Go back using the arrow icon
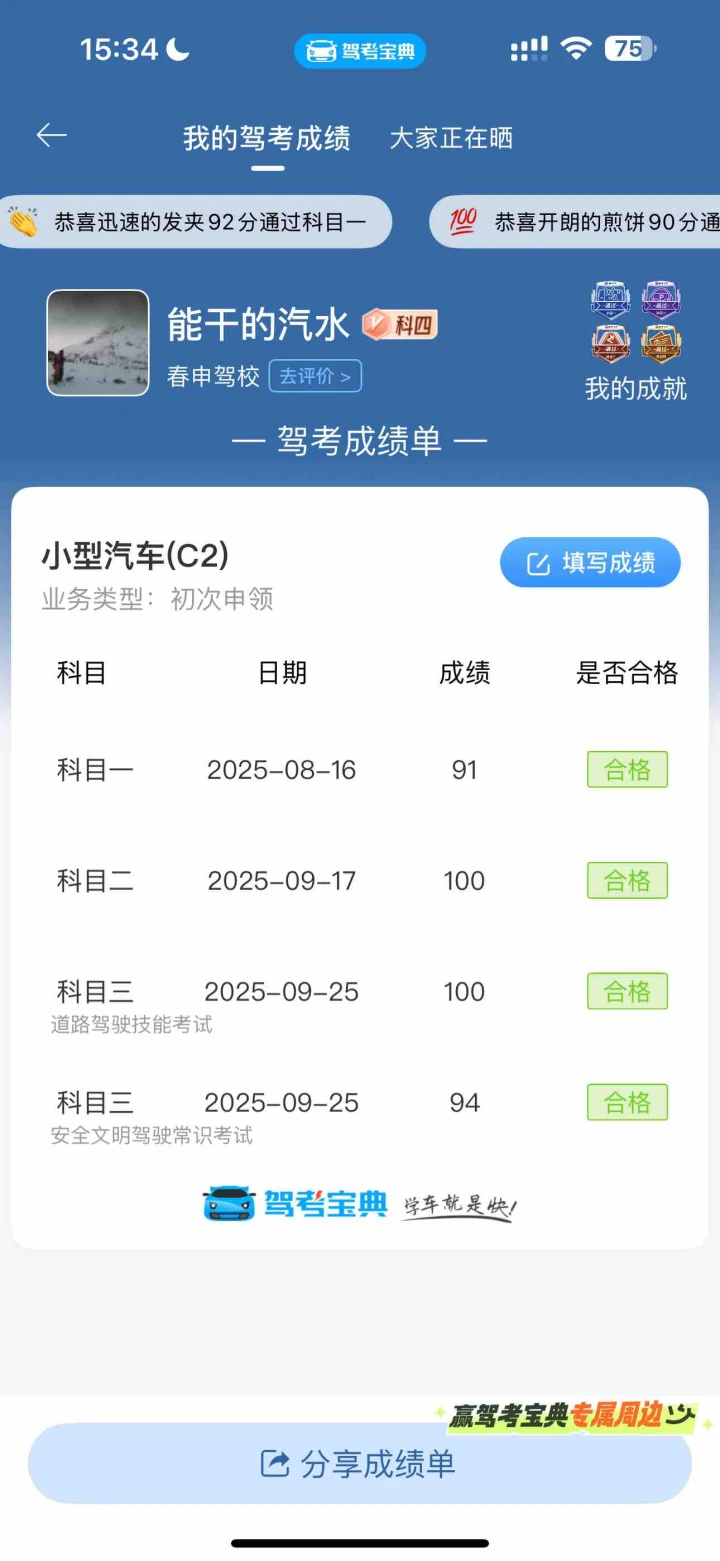720x1561 pixels. click(x=51, y=136)
